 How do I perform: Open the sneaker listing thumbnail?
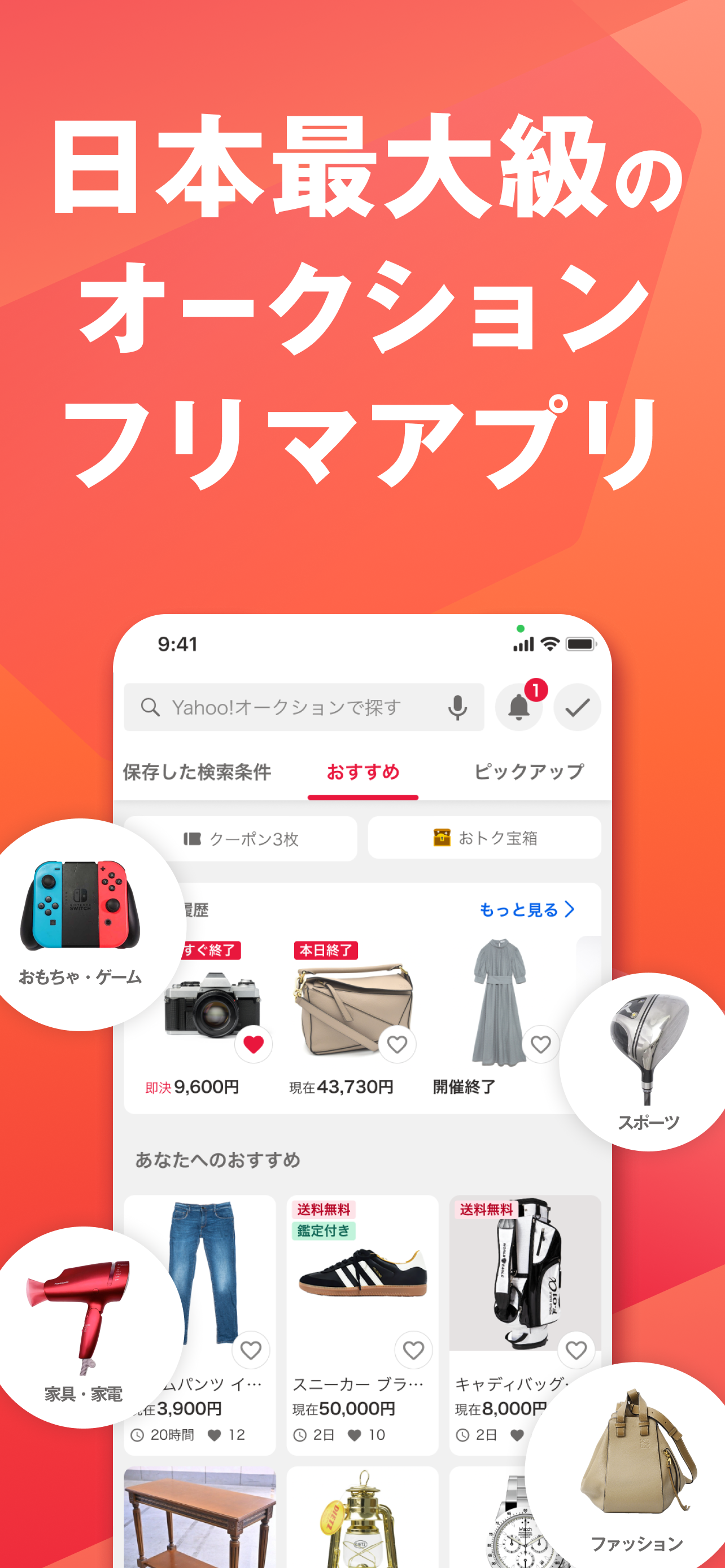[363, 1272]
